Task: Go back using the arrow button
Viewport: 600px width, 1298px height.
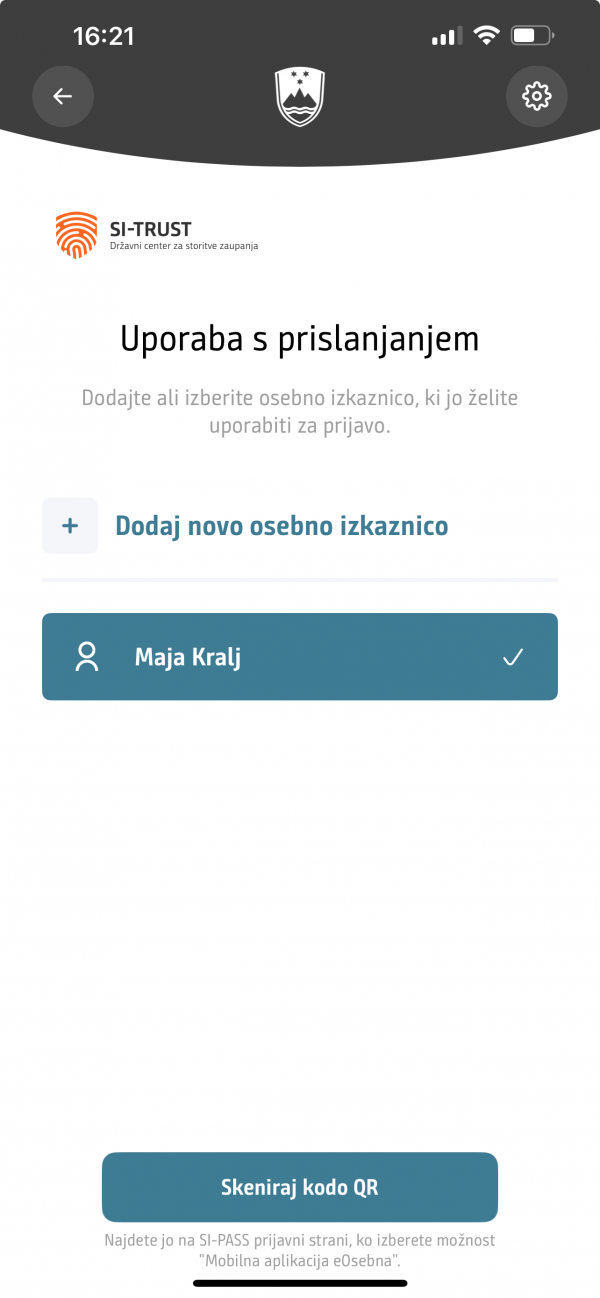Action: (x=63, y=96)
